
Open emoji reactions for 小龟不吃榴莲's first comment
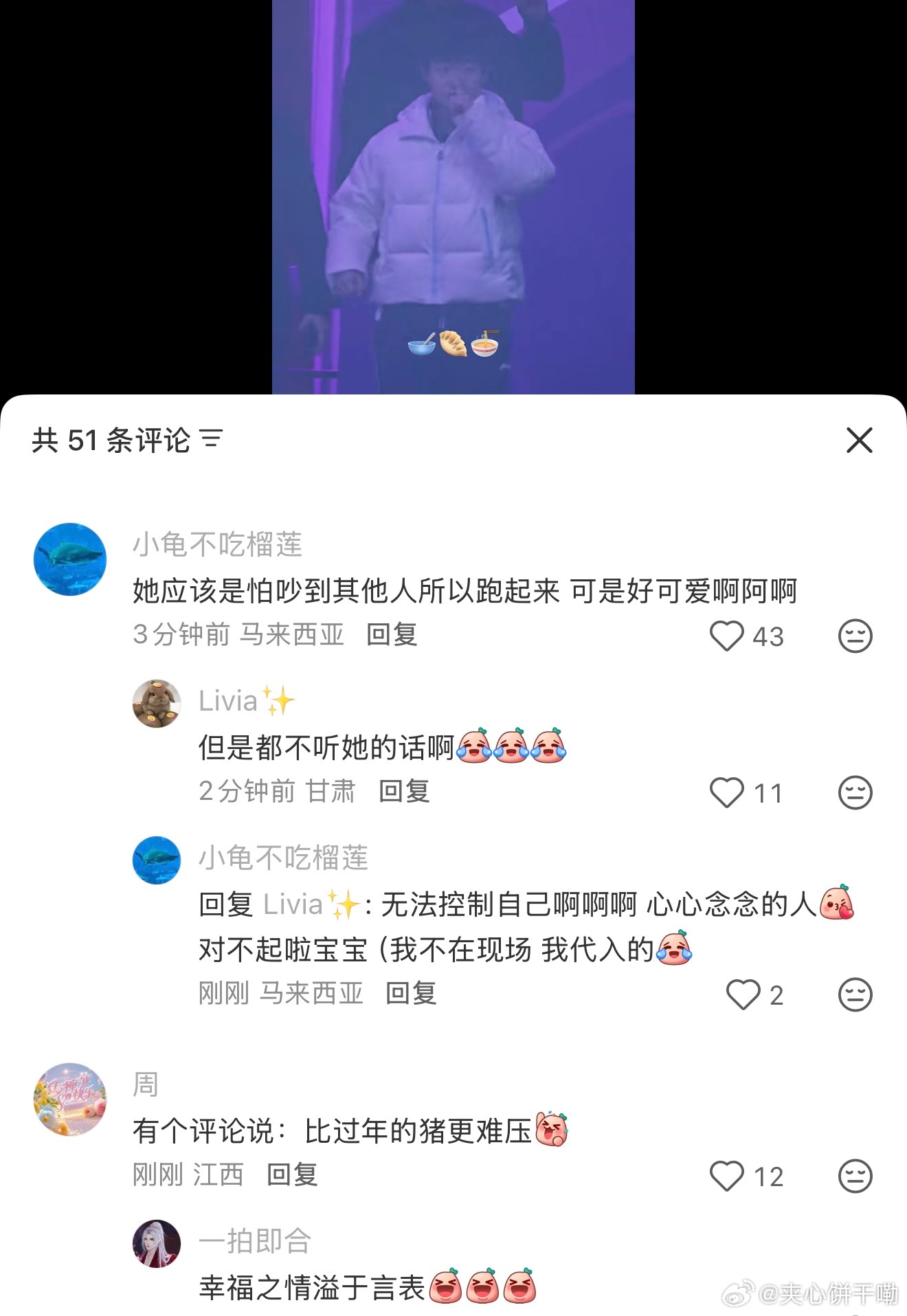point(855,637)
